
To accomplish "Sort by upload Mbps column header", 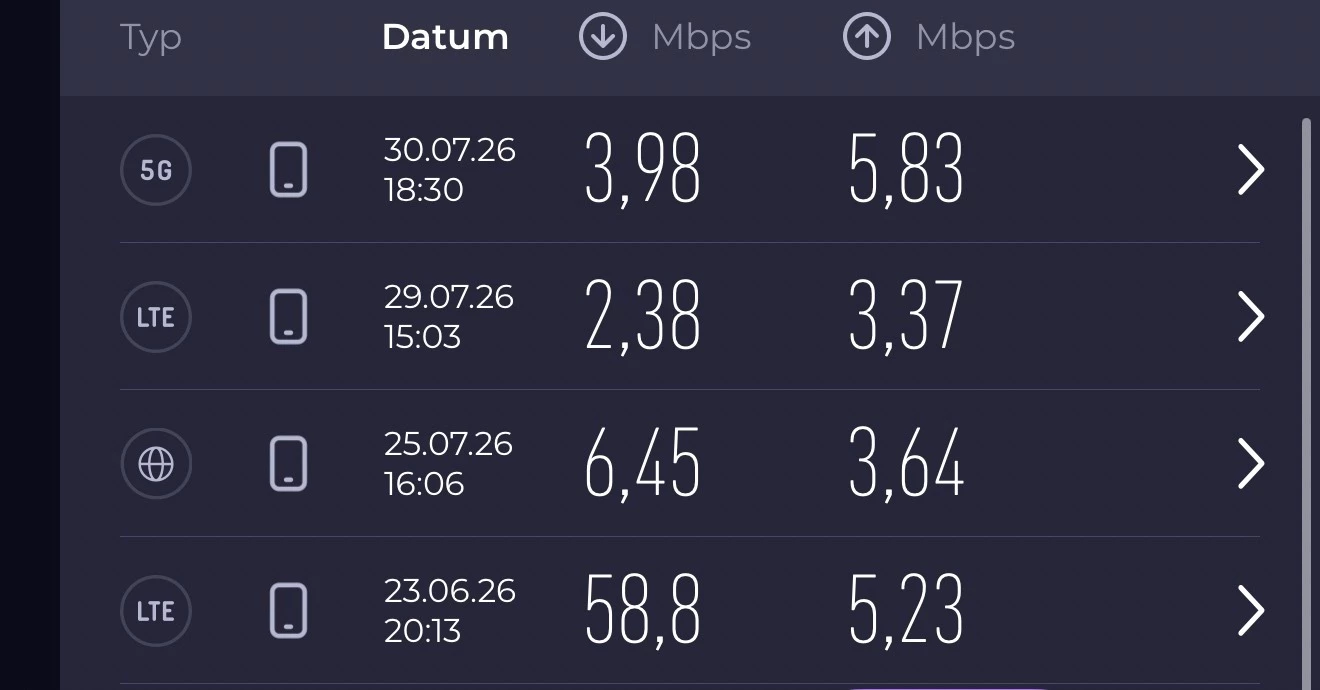I will 929,38.
